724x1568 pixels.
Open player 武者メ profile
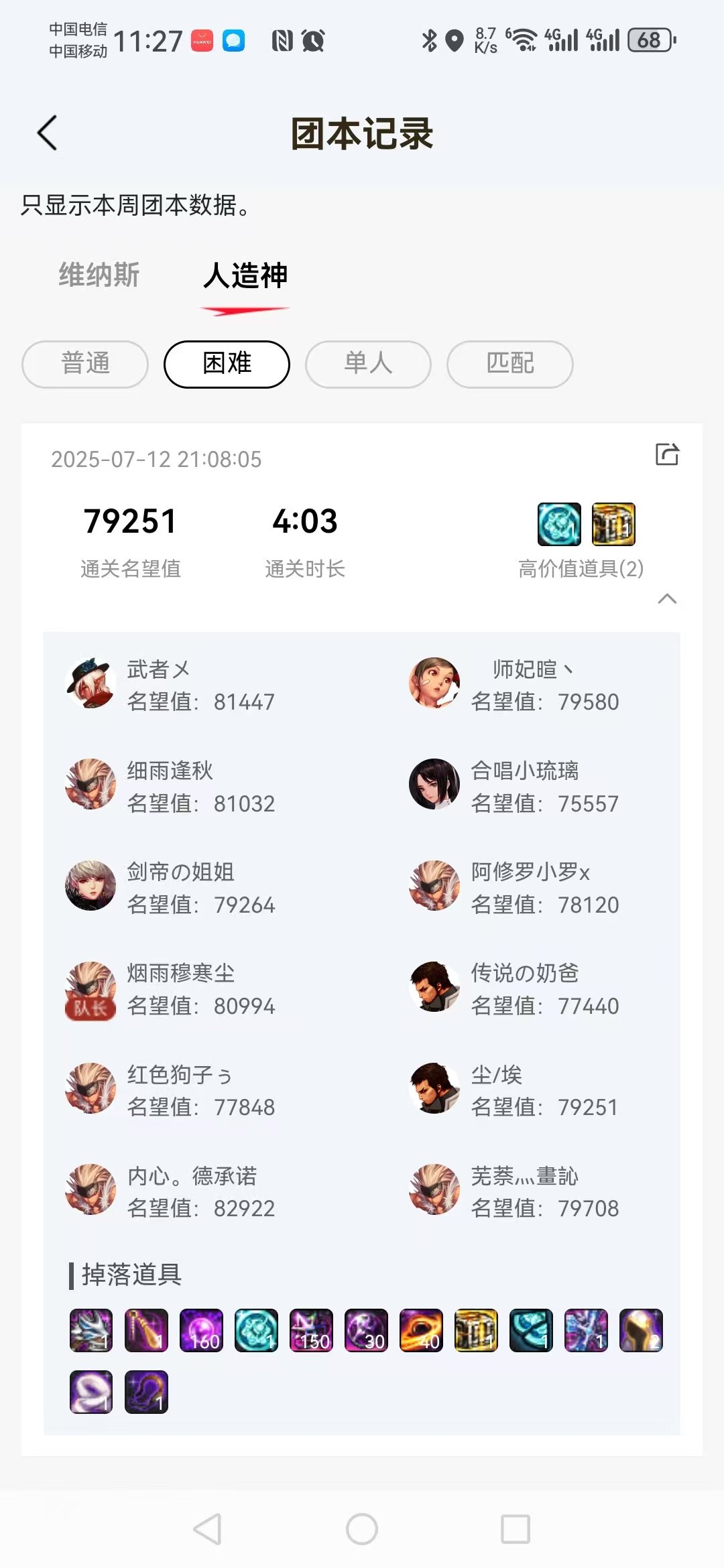[x=90, y=683]
